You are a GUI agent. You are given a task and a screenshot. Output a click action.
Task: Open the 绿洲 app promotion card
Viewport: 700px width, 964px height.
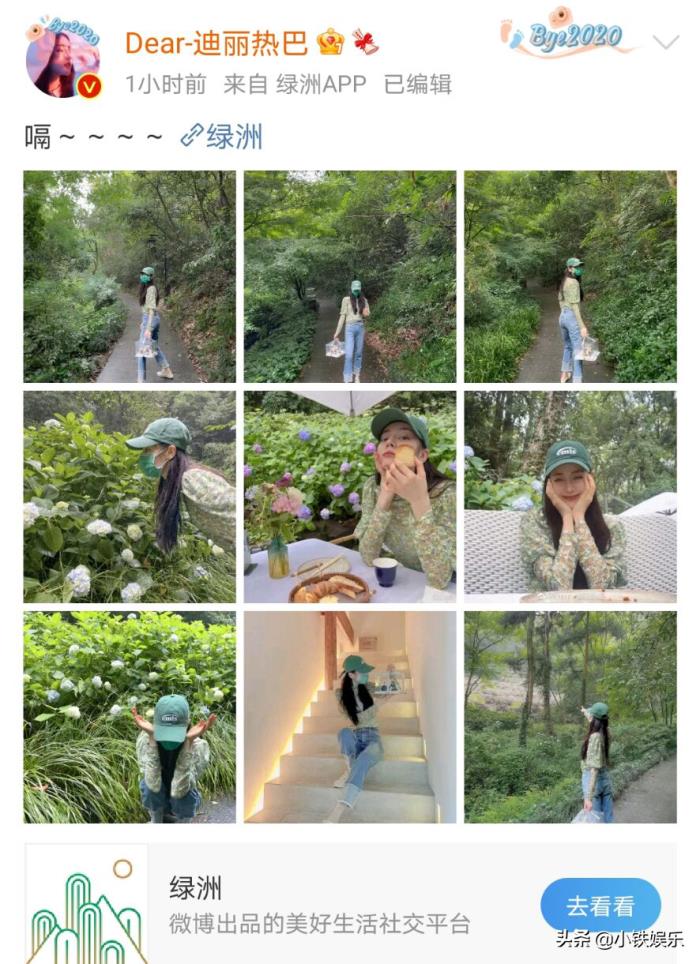pyautogui.click(x=320, y=905)
